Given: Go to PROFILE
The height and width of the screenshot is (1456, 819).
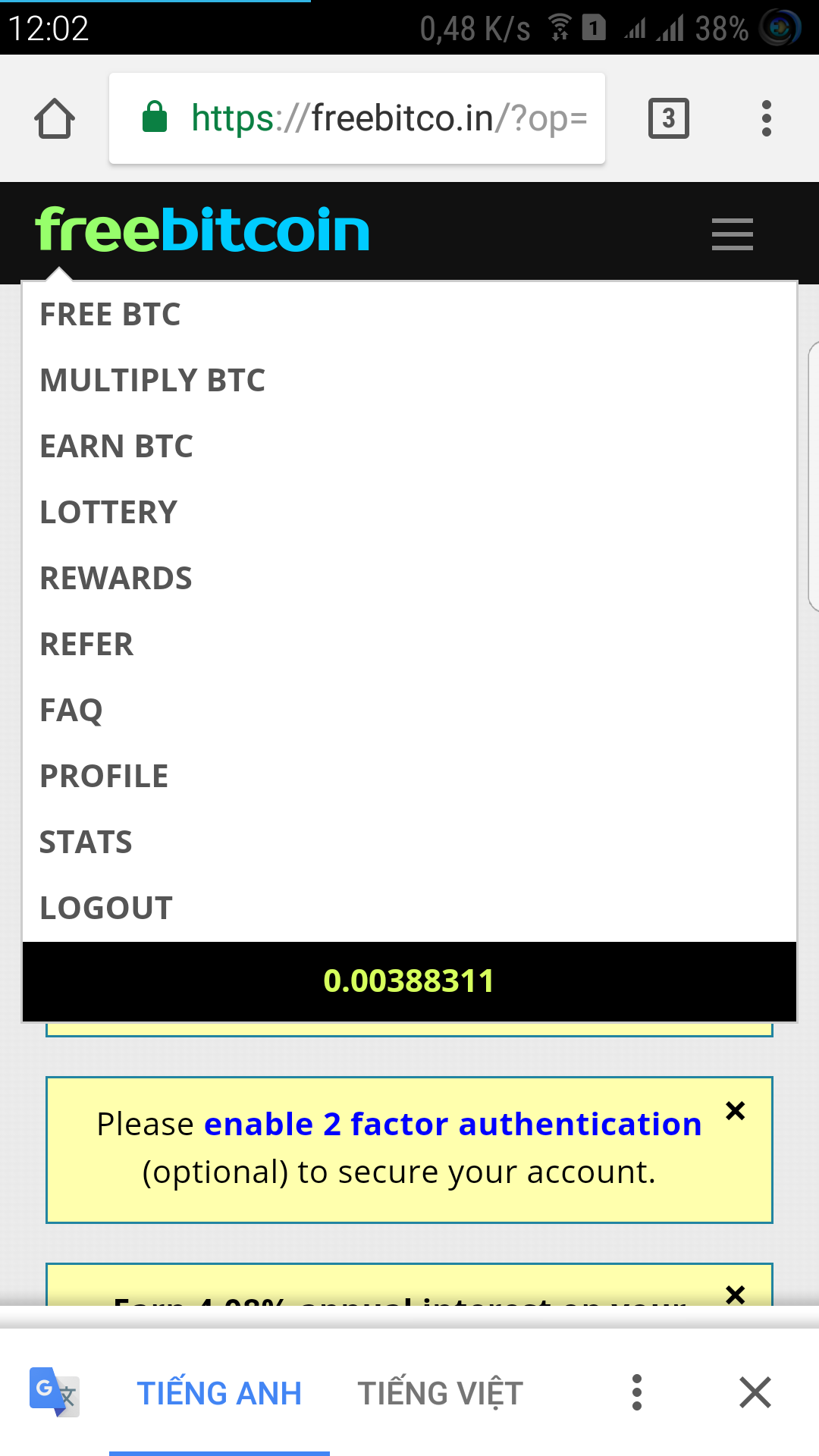Looking at the screenshot, I should pos(104,777).
